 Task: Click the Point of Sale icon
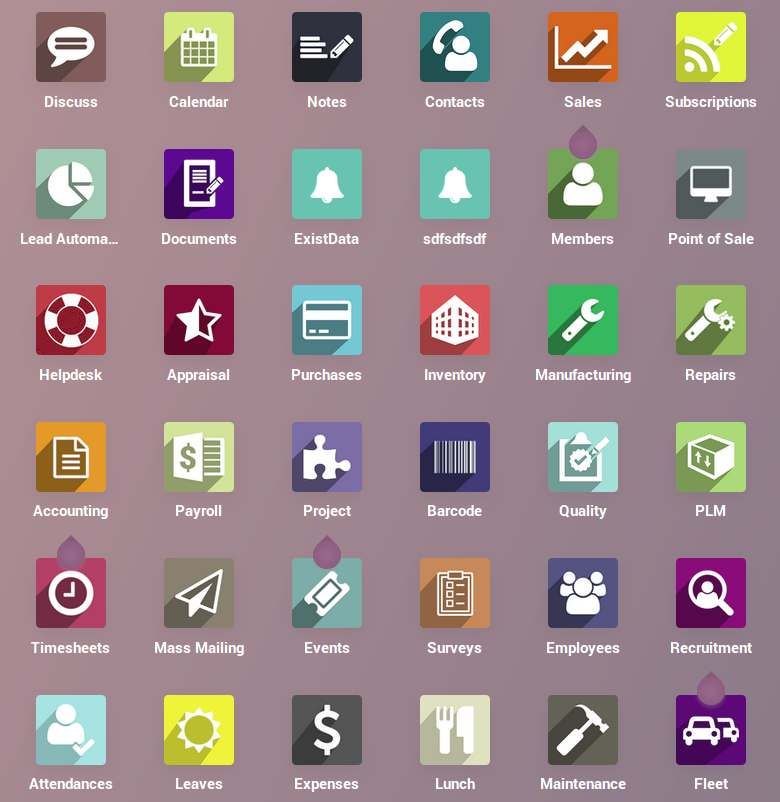(711, 184)
